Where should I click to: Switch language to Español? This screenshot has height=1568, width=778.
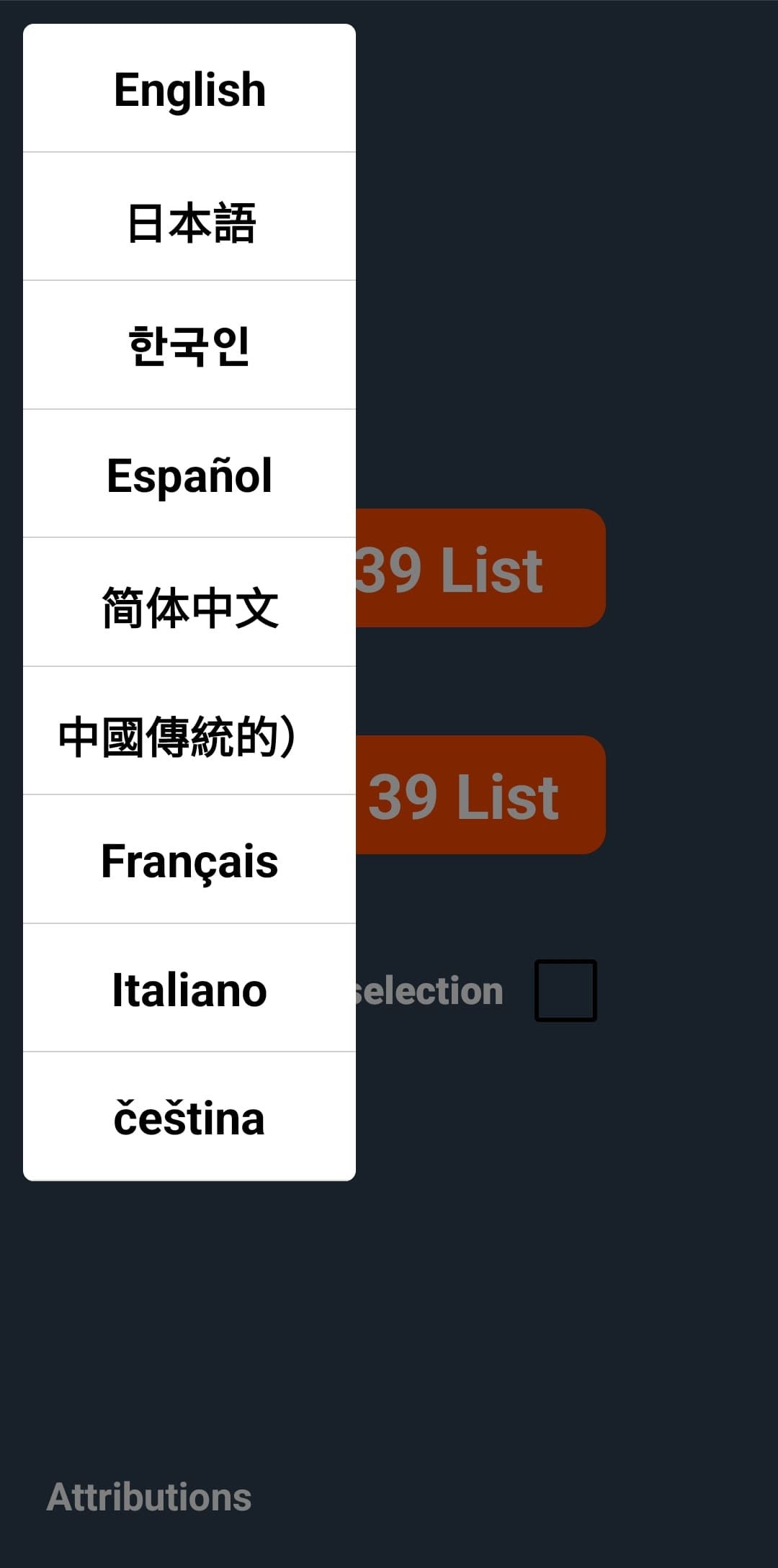click(x=189, y=475)
